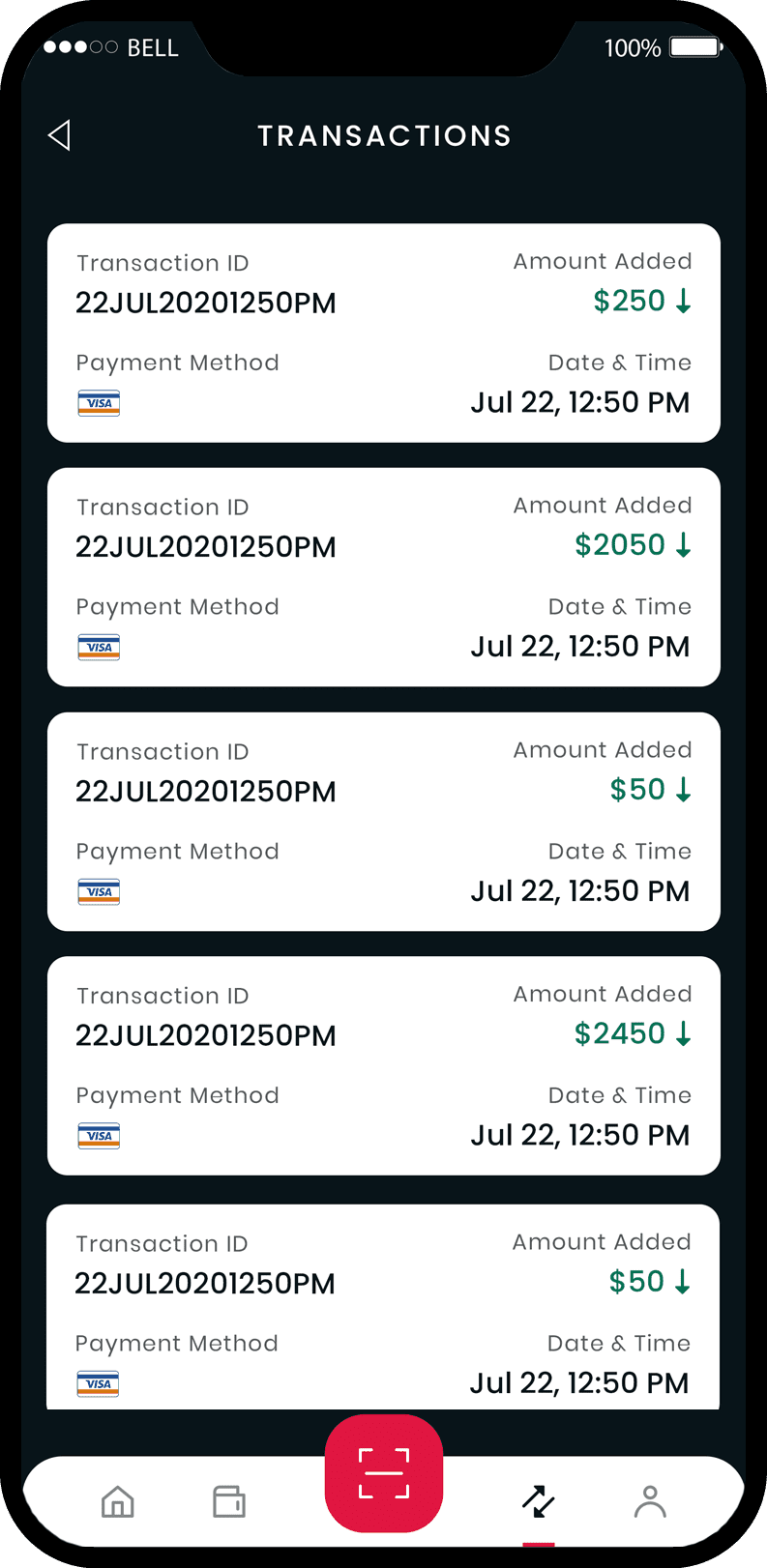Tap the Visa icon on the $2450 transaction
The height and width of the screenshot is (1568, 767).
(99, 1136)
